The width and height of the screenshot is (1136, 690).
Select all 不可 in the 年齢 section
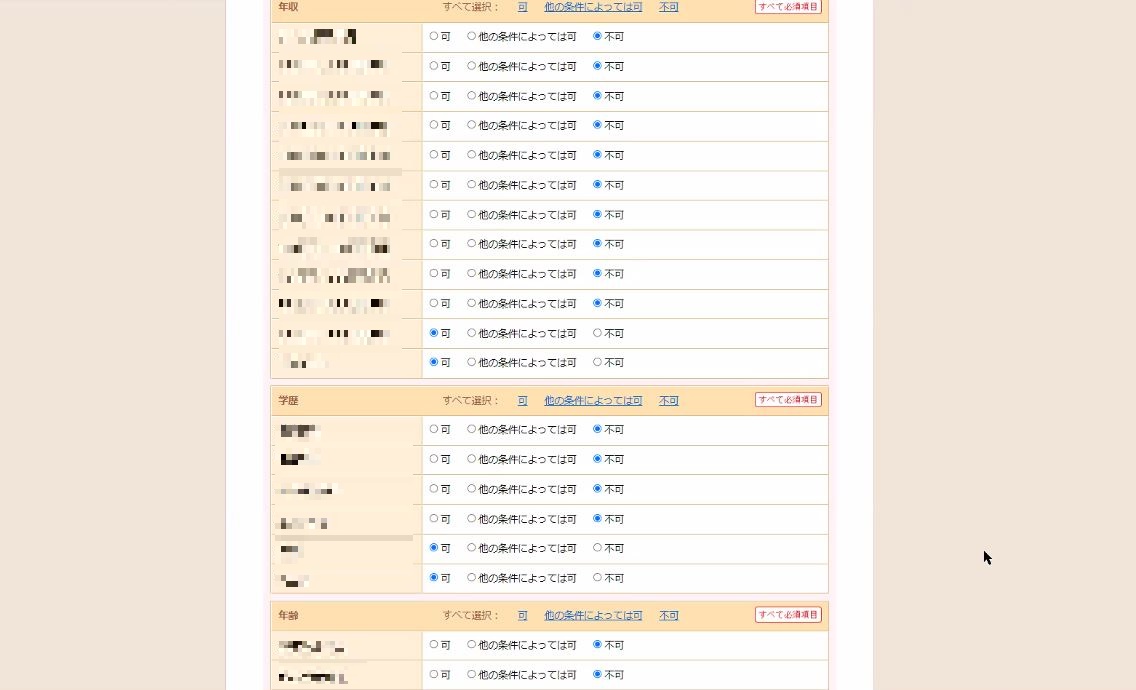(x=668, y=616)
